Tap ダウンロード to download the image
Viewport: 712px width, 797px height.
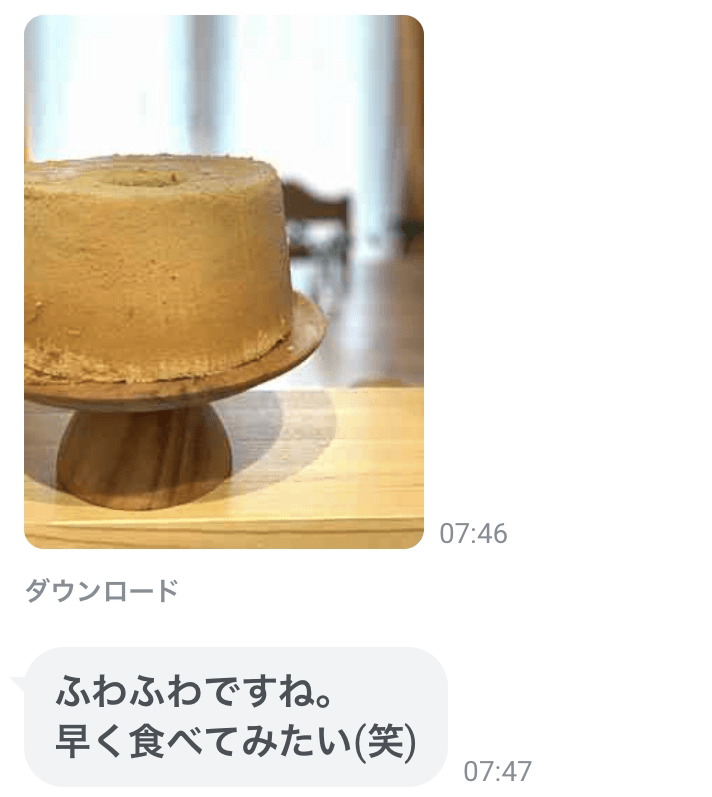point(101,591)
